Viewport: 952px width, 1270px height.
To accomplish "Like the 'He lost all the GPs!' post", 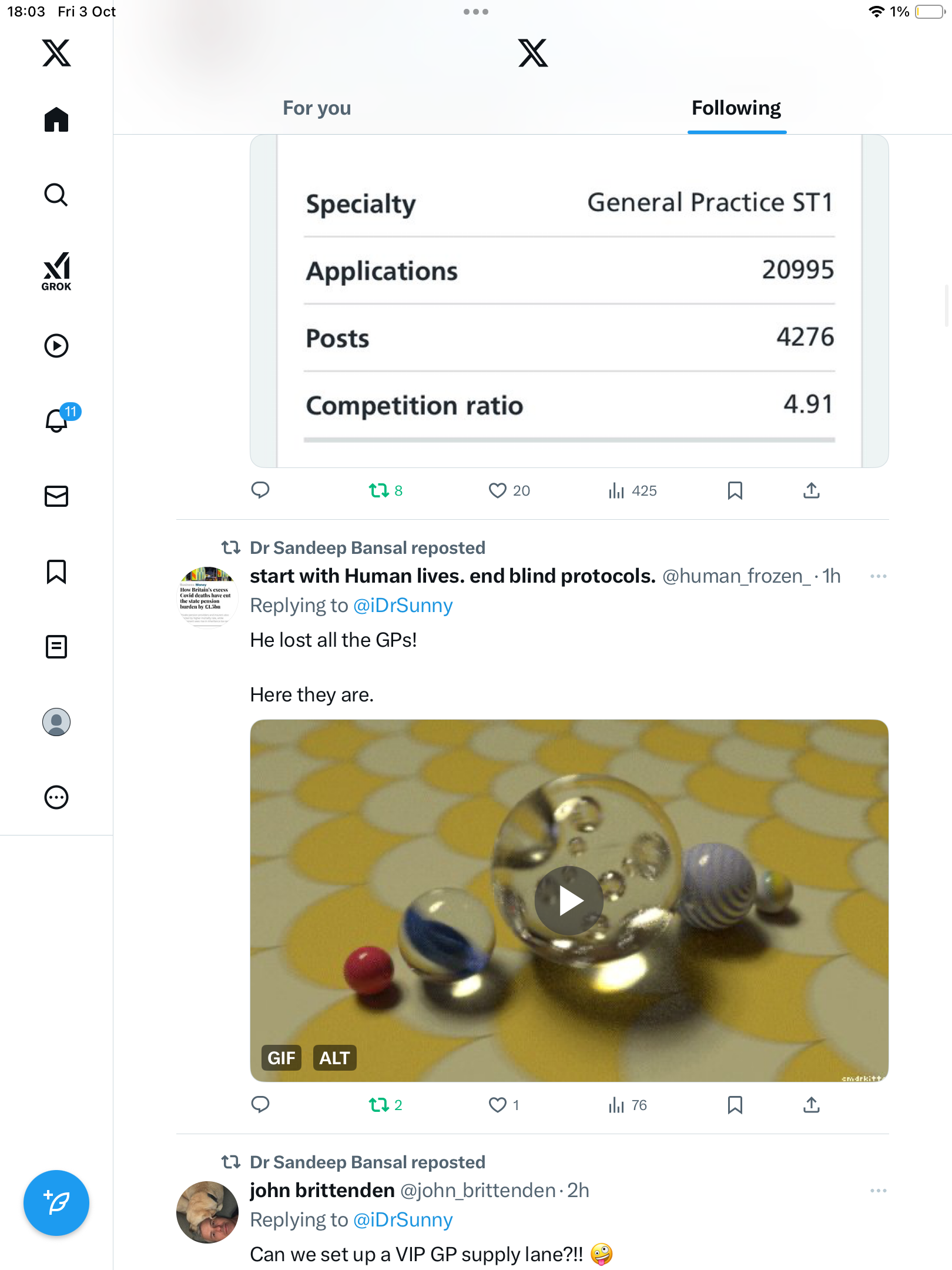I will pos(498,1105).
